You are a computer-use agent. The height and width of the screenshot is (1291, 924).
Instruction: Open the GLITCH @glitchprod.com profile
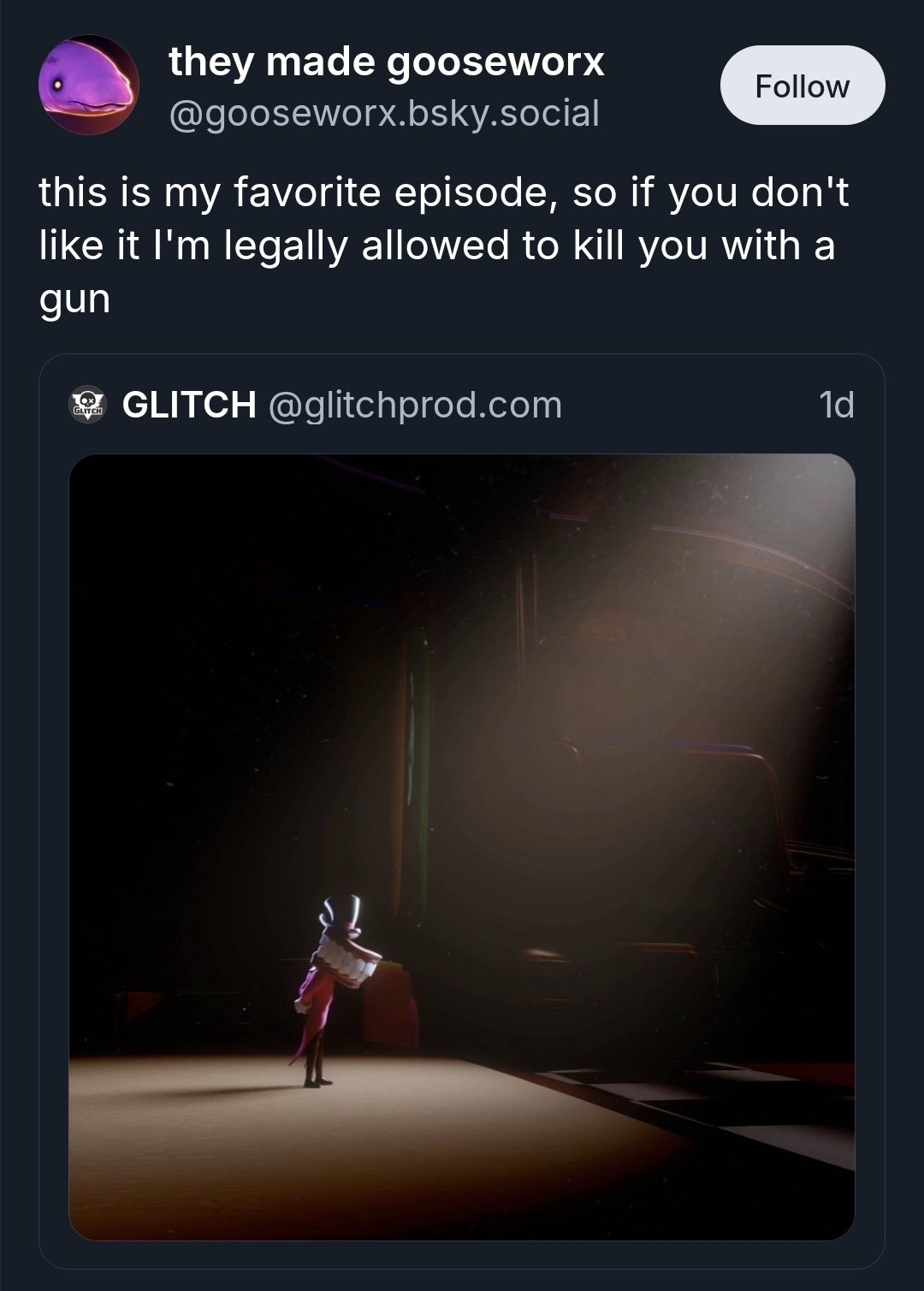pos(341,405)
